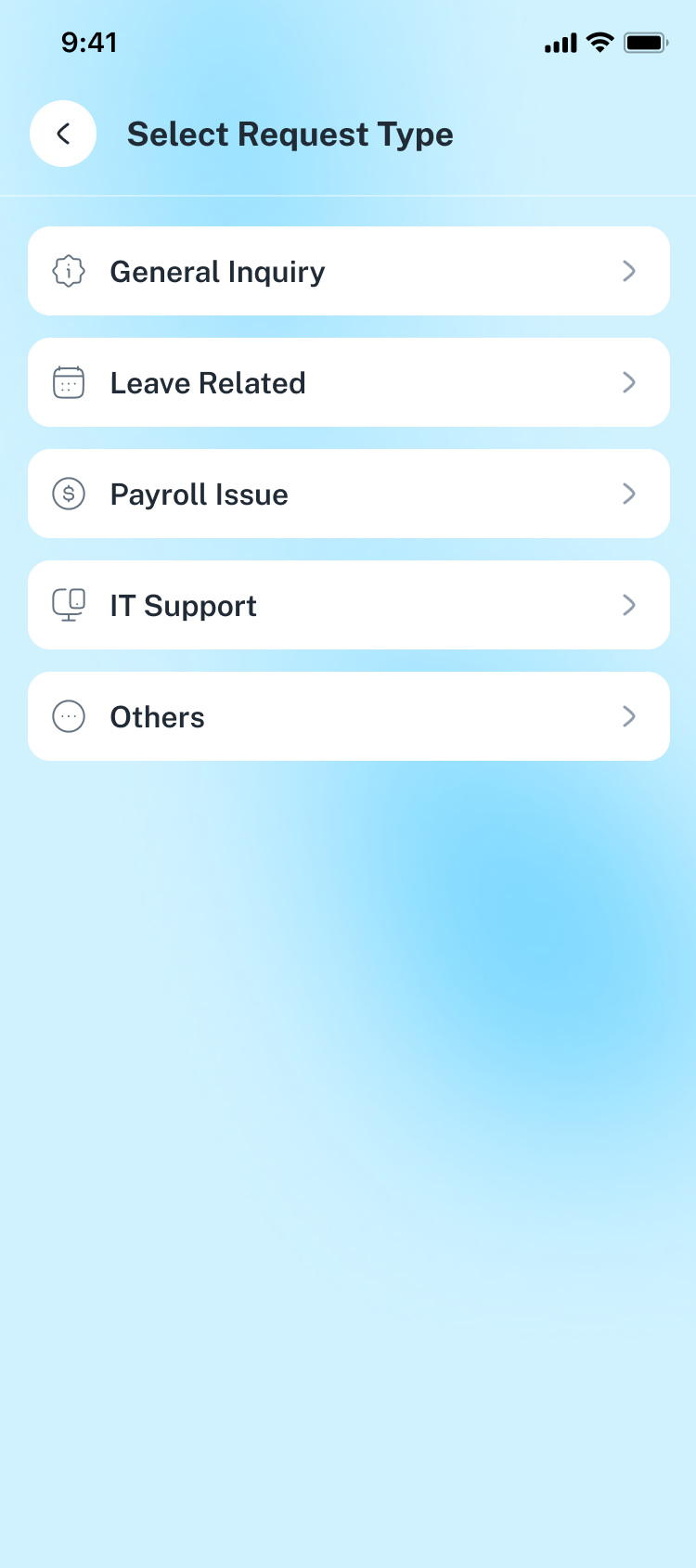Image resolution: width=696 pixels, height=1568 pixels.
Task: Open the General Inquiry request type
Action: tap(348, 271)
